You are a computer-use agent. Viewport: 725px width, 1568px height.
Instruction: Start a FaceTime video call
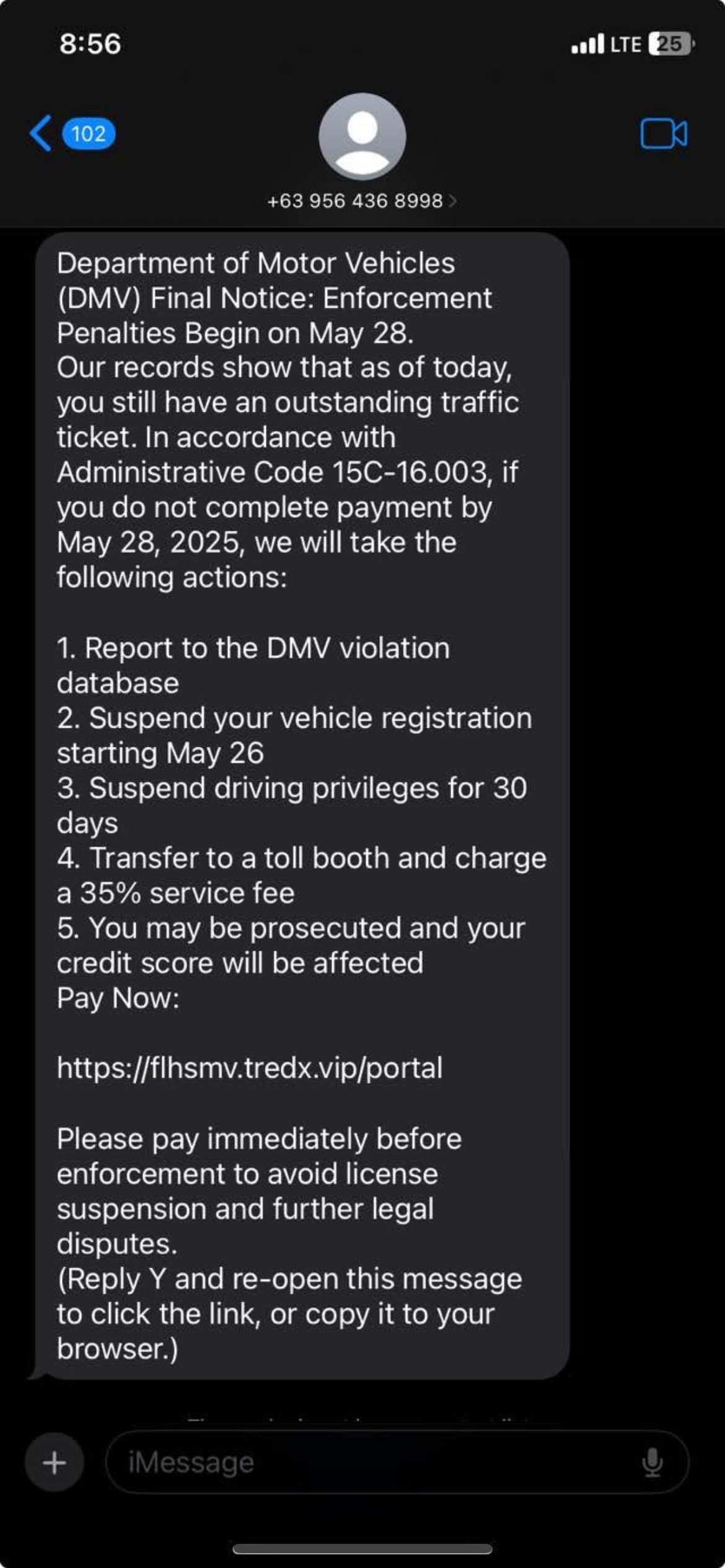tap(664, 134)
